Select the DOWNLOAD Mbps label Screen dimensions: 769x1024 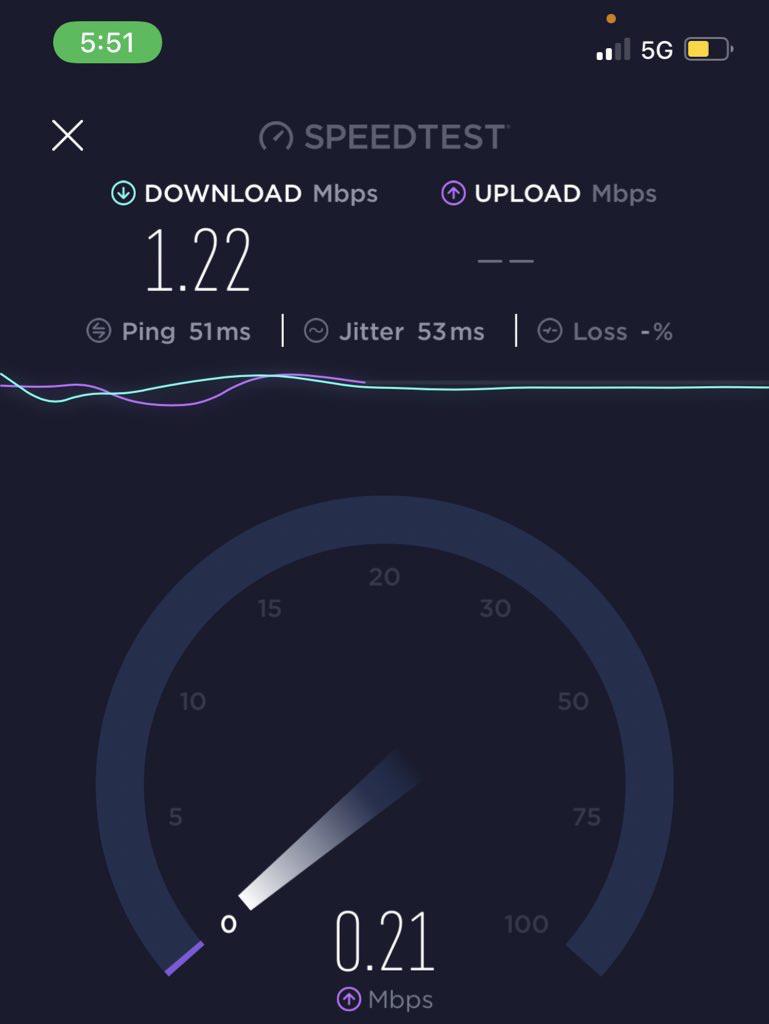262,194
